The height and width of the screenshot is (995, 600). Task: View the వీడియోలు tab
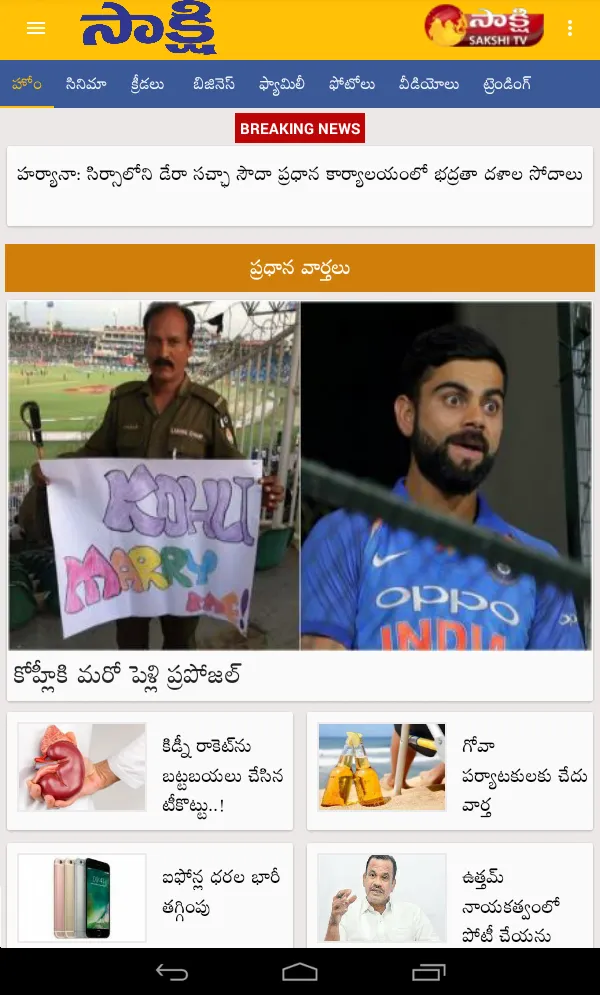(x=428, y=84)
